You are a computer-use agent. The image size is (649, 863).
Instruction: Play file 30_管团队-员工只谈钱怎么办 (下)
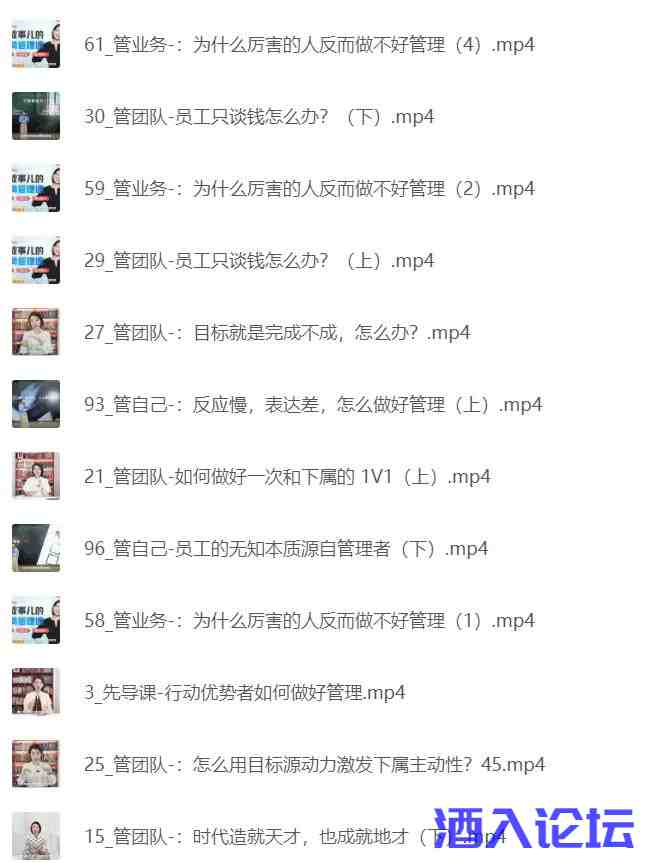pyautogui.click(x=259, y=117)
